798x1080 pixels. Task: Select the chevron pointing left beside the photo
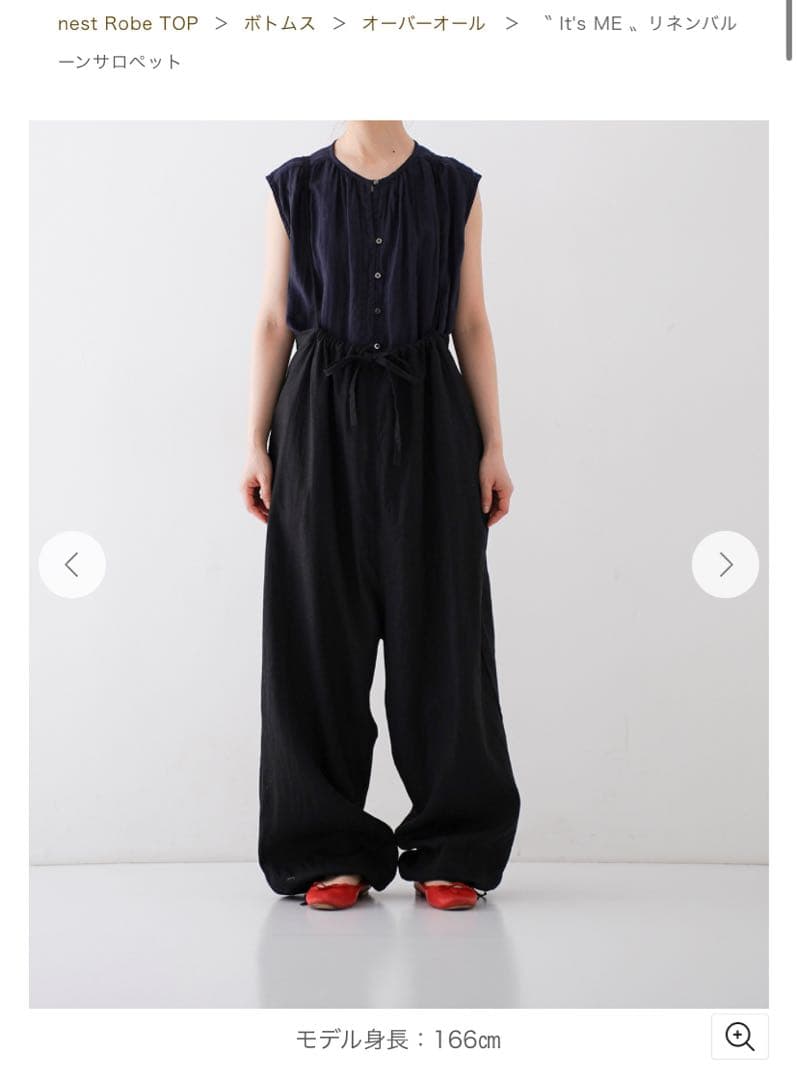[x=71, y=564]
